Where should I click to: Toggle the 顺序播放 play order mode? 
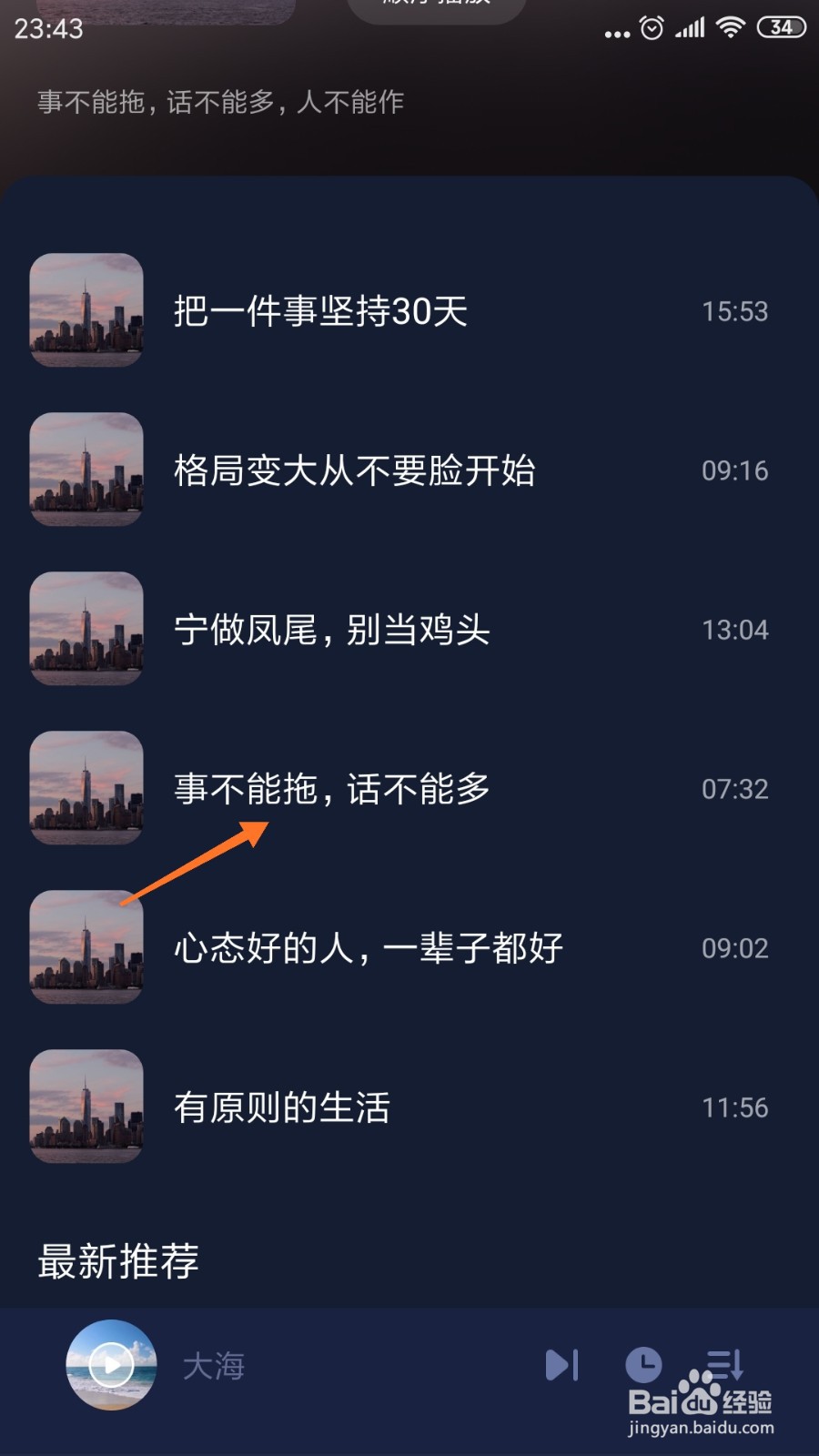[435, 9]
